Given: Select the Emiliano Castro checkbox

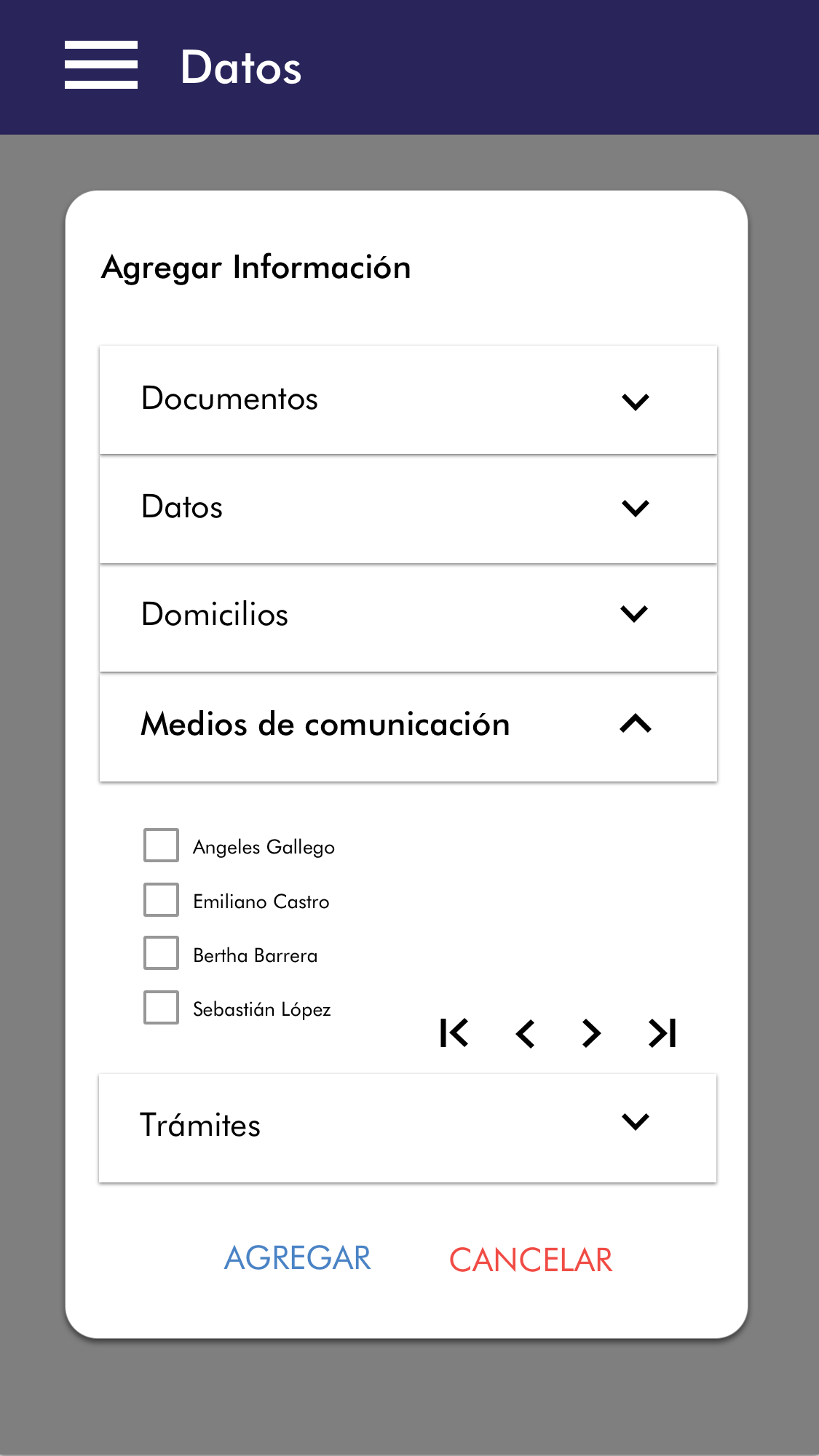Looking at the screenshot, I should [x=161, y=900].
